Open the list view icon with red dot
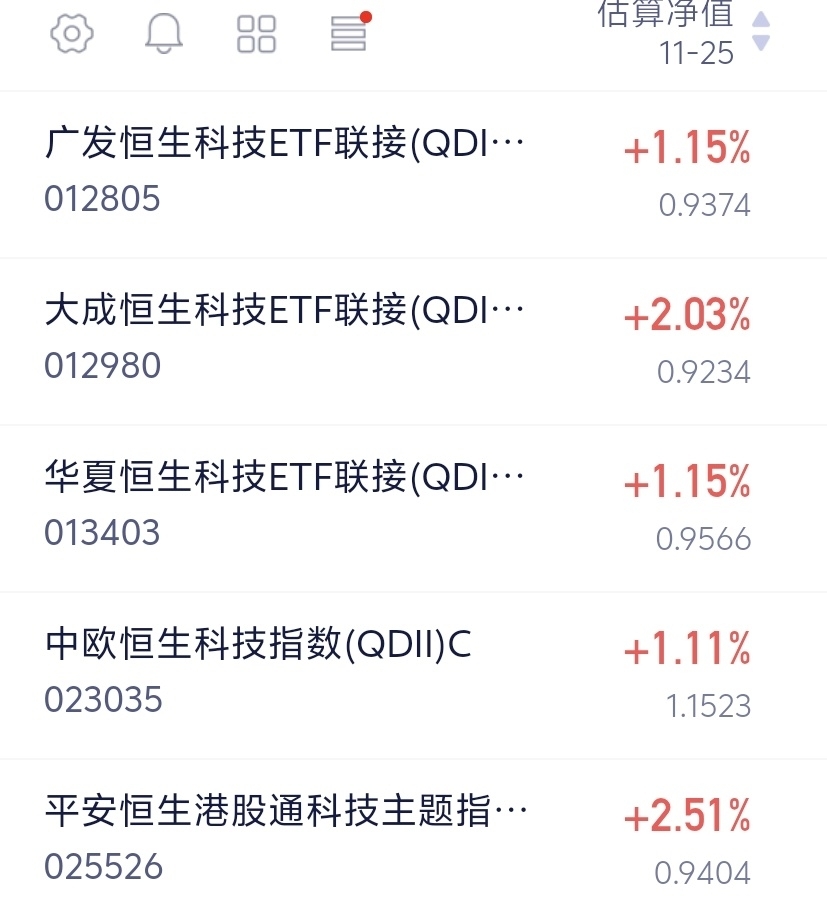The width and height of the screenshot is (827, 906). click(350, 32)
